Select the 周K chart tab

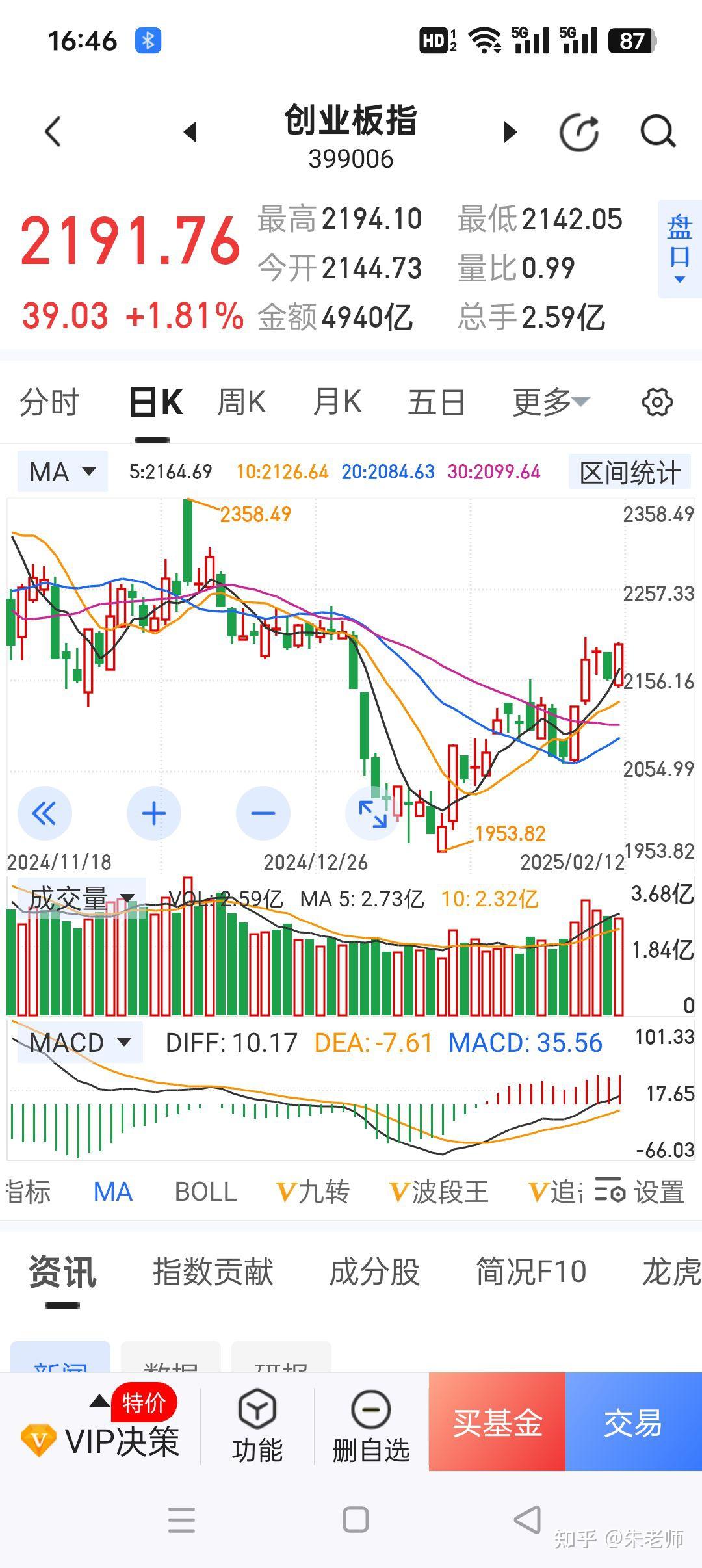241,402
